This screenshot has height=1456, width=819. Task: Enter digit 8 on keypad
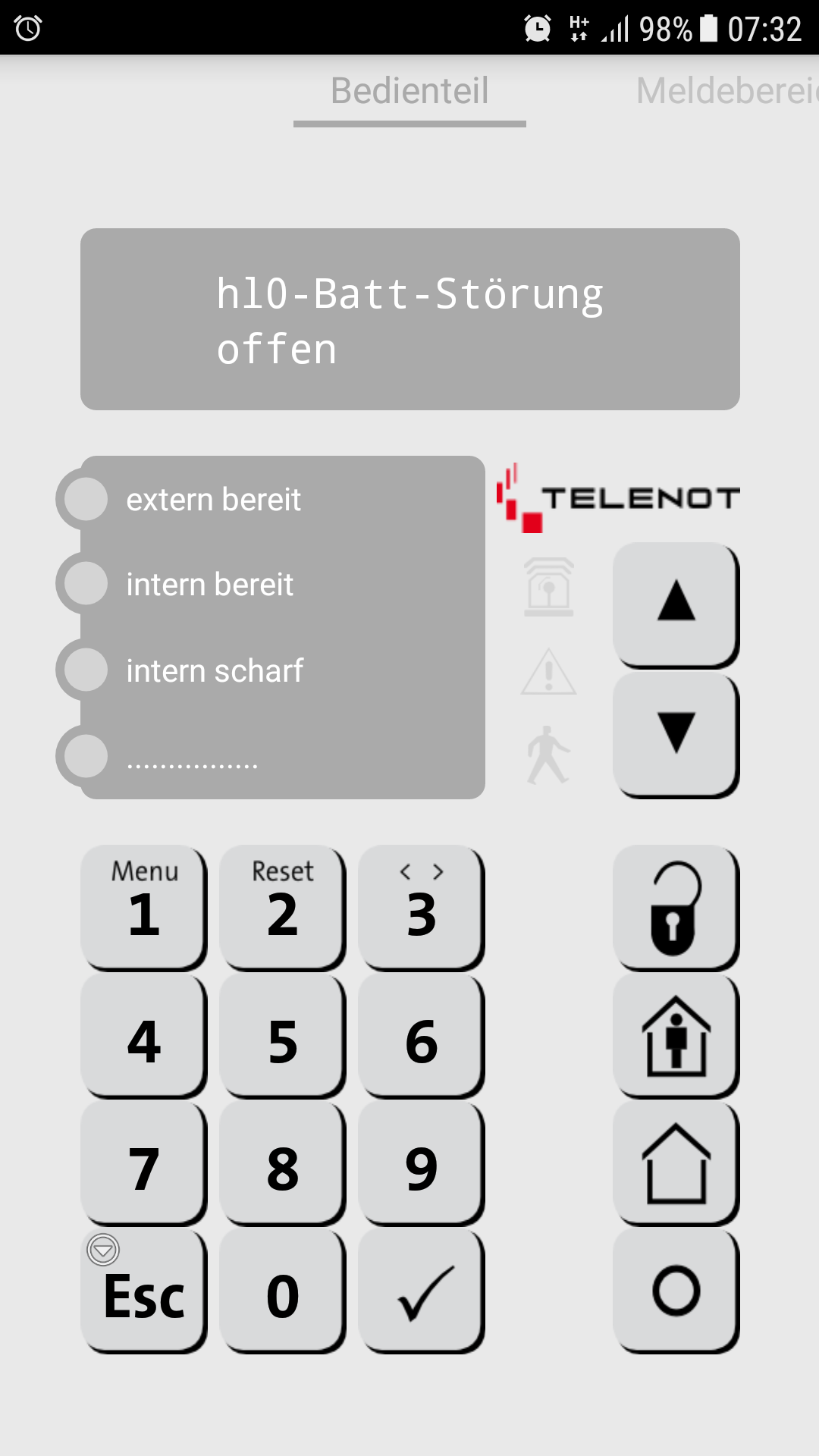click(x=282, y=1163)
